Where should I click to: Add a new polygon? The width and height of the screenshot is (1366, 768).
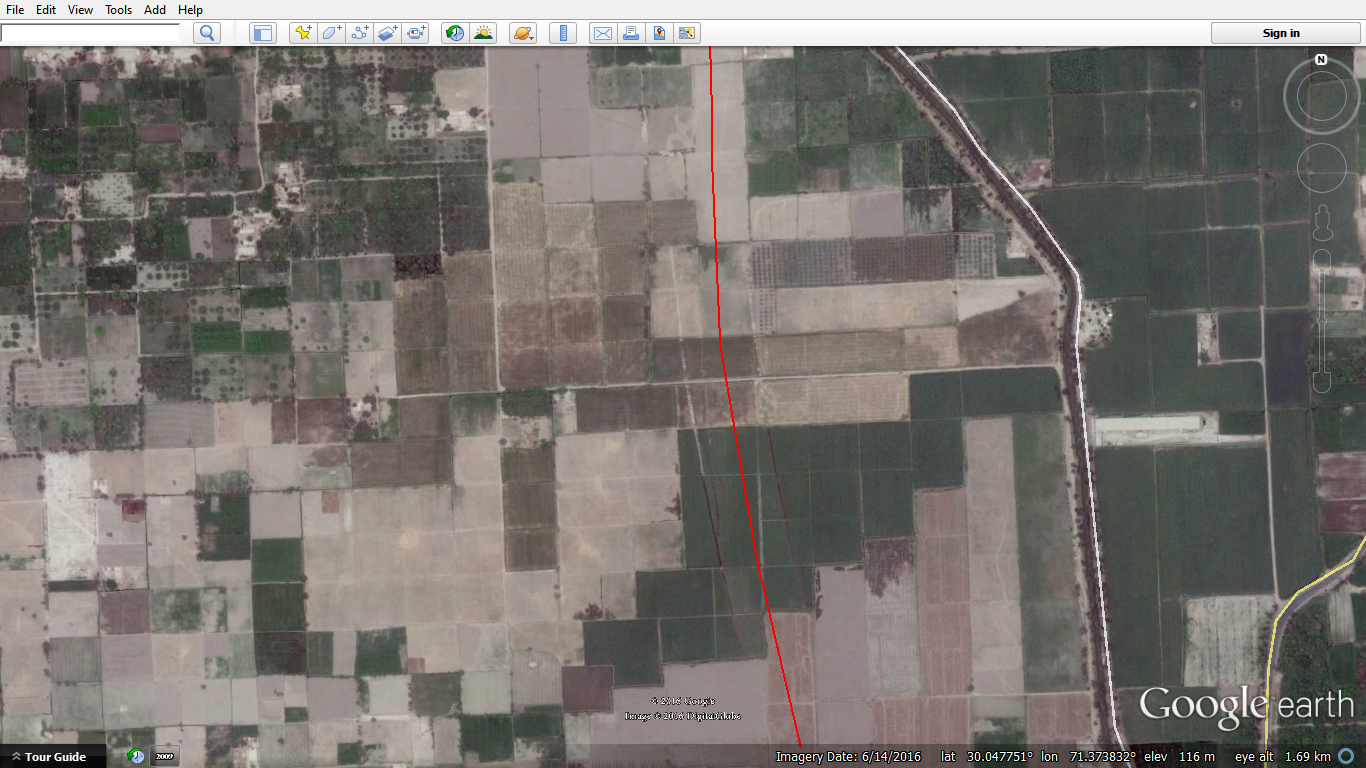(x=331, y=33)
